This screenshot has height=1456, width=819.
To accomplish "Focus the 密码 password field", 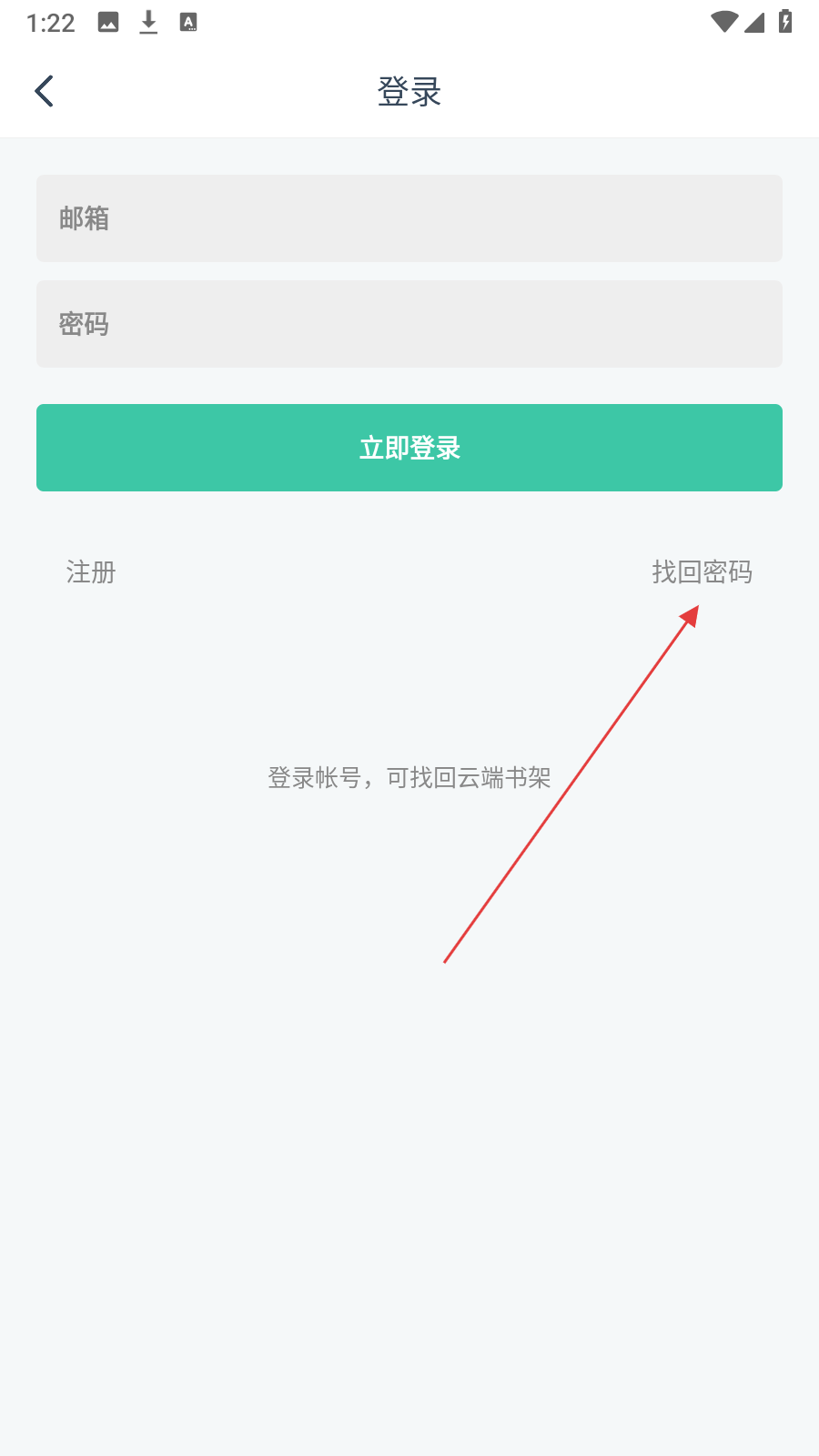I will click(x=409, y=324).
